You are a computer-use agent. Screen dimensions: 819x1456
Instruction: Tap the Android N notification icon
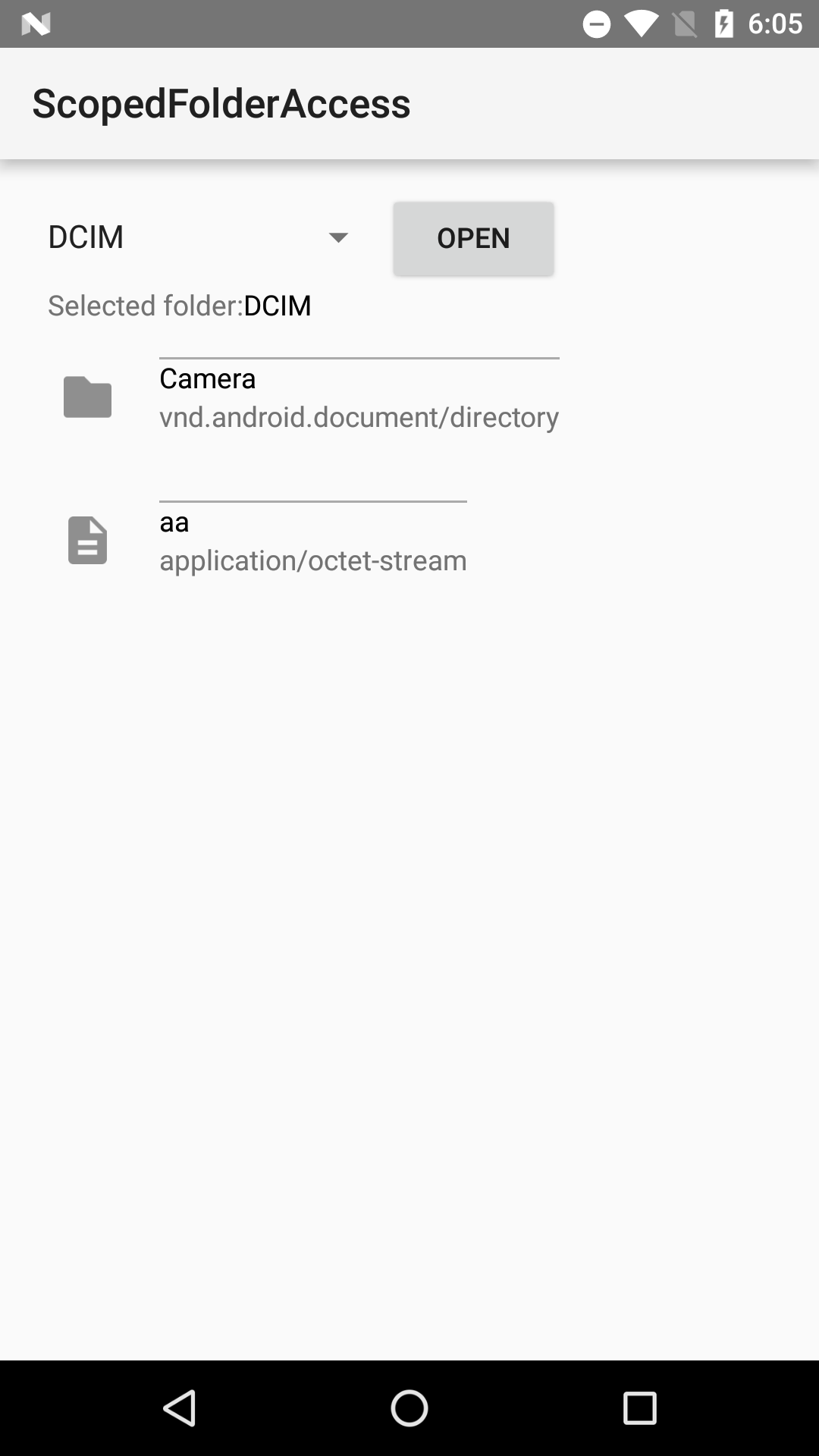point(36,24)
